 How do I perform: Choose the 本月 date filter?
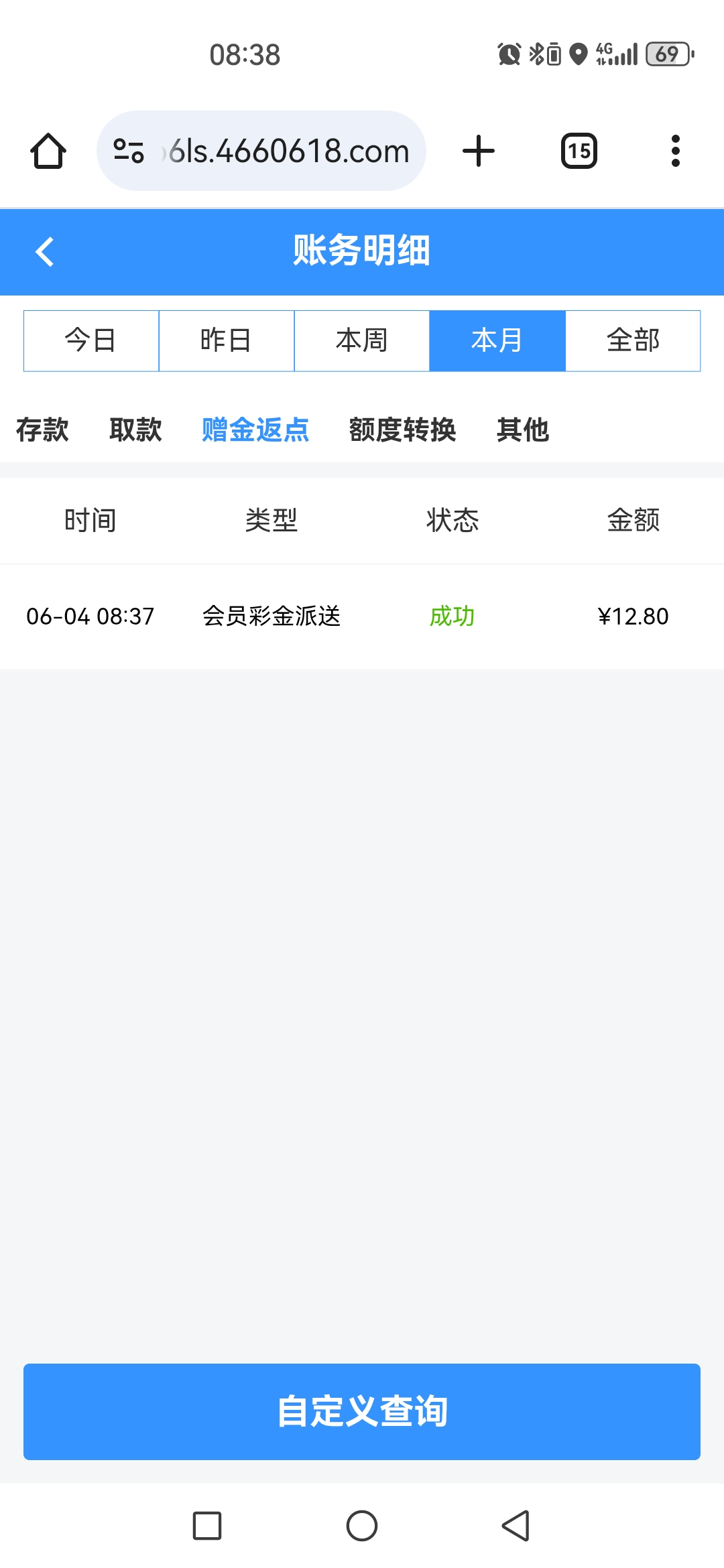tap(497, 340)
